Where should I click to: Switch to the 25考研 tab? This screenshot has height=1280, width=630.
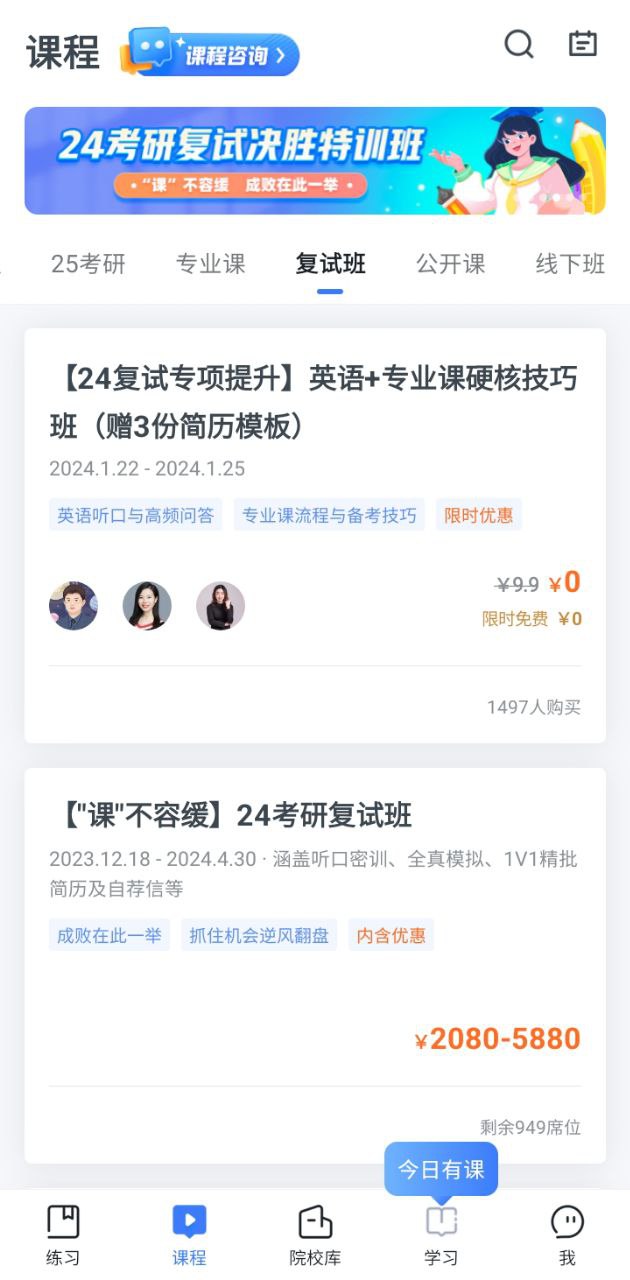pyautogui.click(x=88, y=264)
